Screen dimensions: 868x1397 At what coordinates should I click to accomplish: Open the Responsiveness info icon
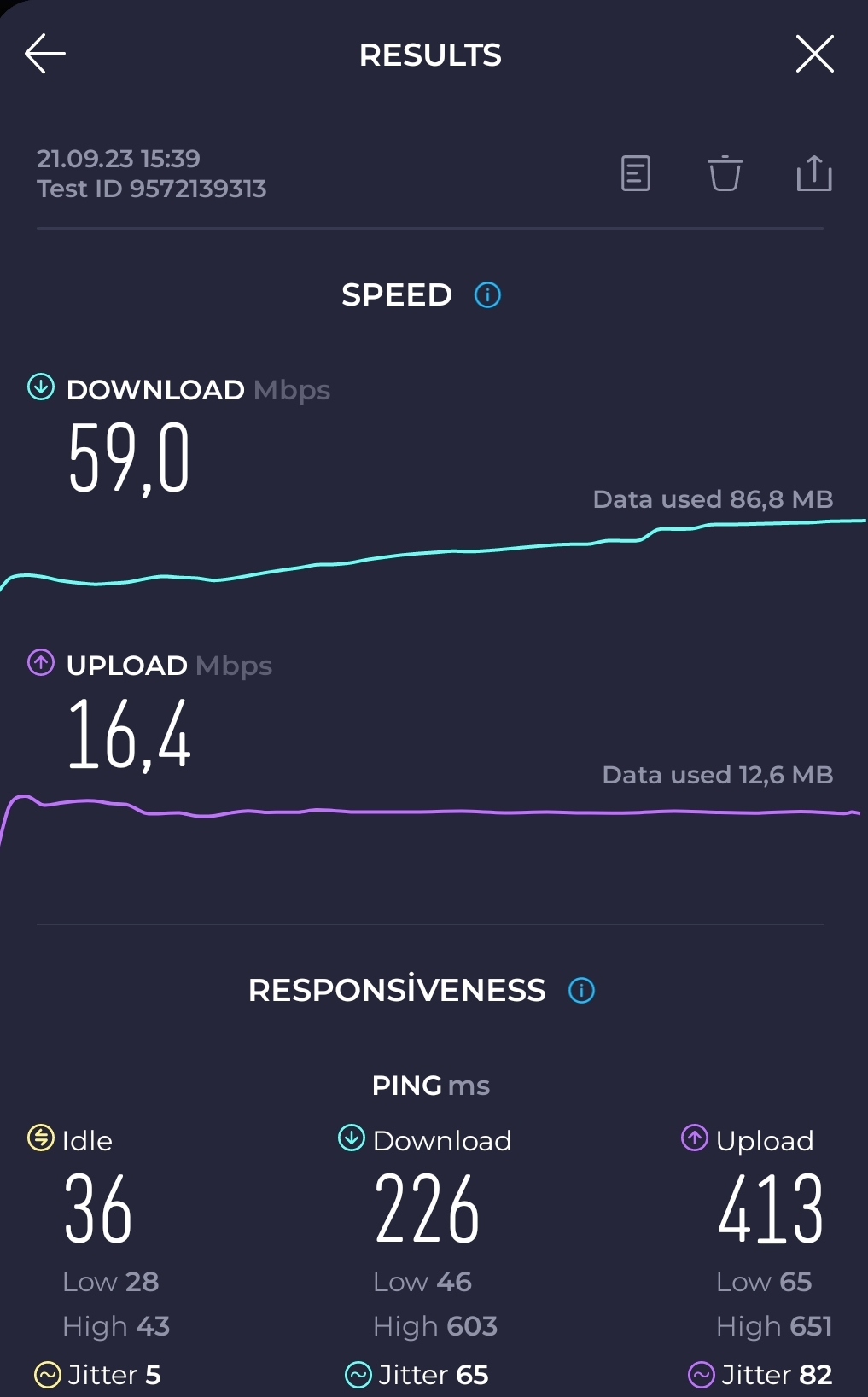(581, 991)
